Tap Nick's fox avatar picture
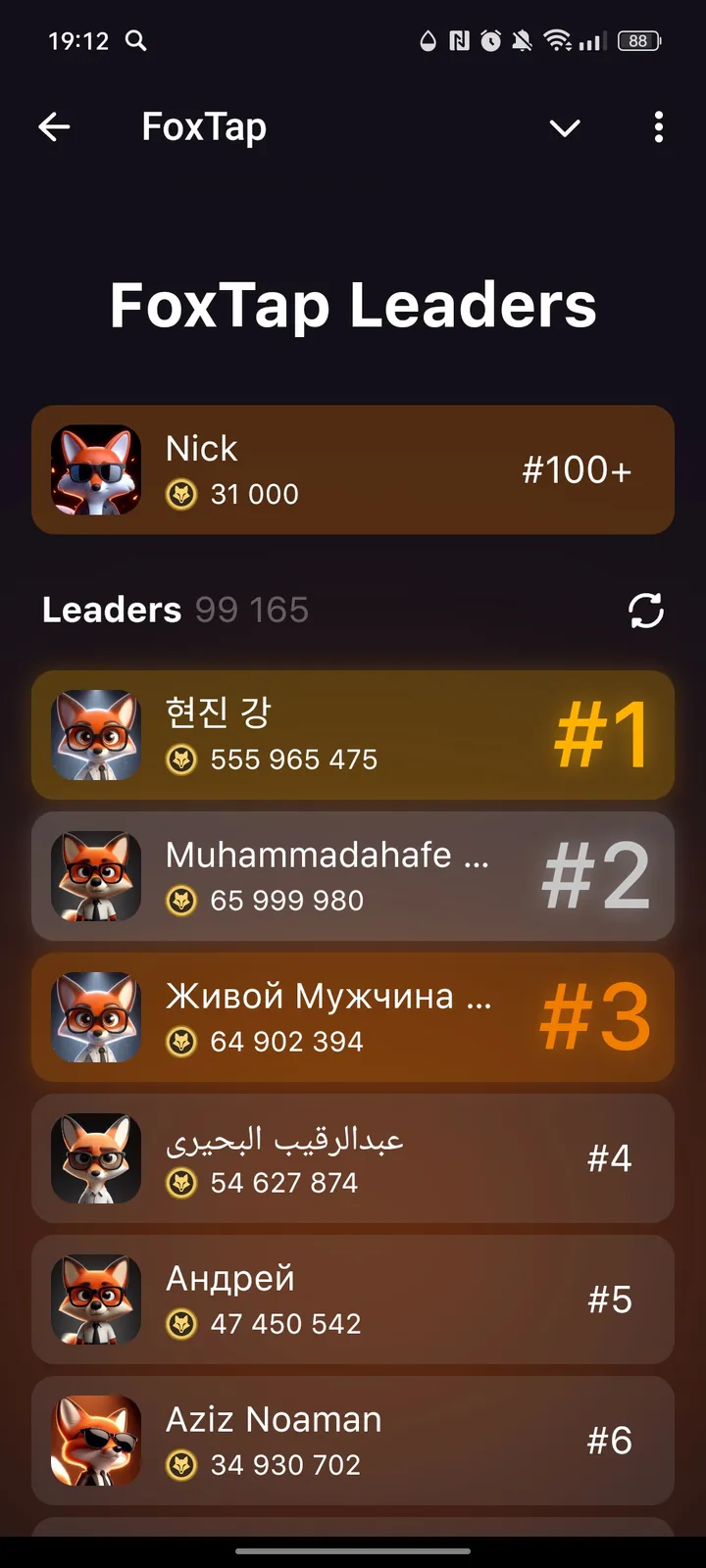The width and height of the screenshot is (706, 1568). coord(95,469)
